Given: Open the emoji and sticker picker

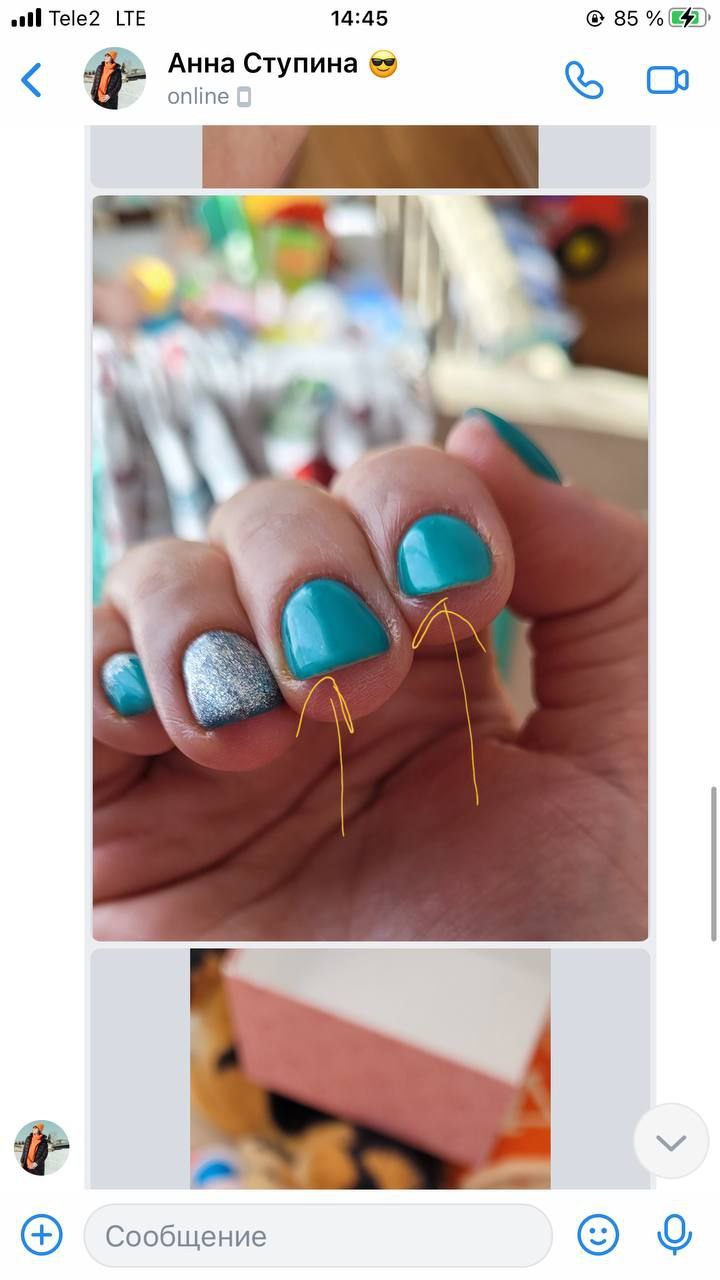Looking at the screenshot, I should pos(598,1235).
